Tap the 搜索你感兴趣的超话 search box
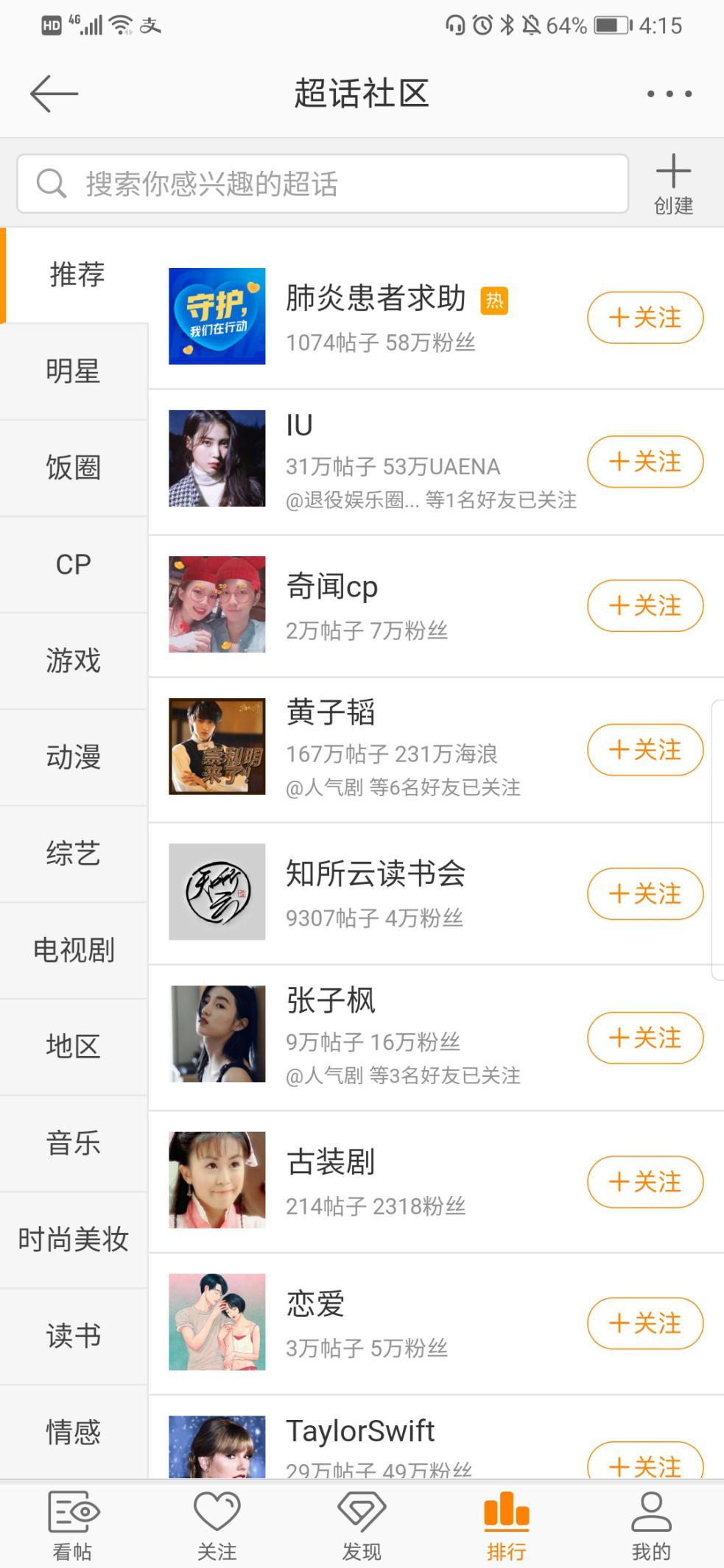The image size is (724, 1568). click(323, 183)
